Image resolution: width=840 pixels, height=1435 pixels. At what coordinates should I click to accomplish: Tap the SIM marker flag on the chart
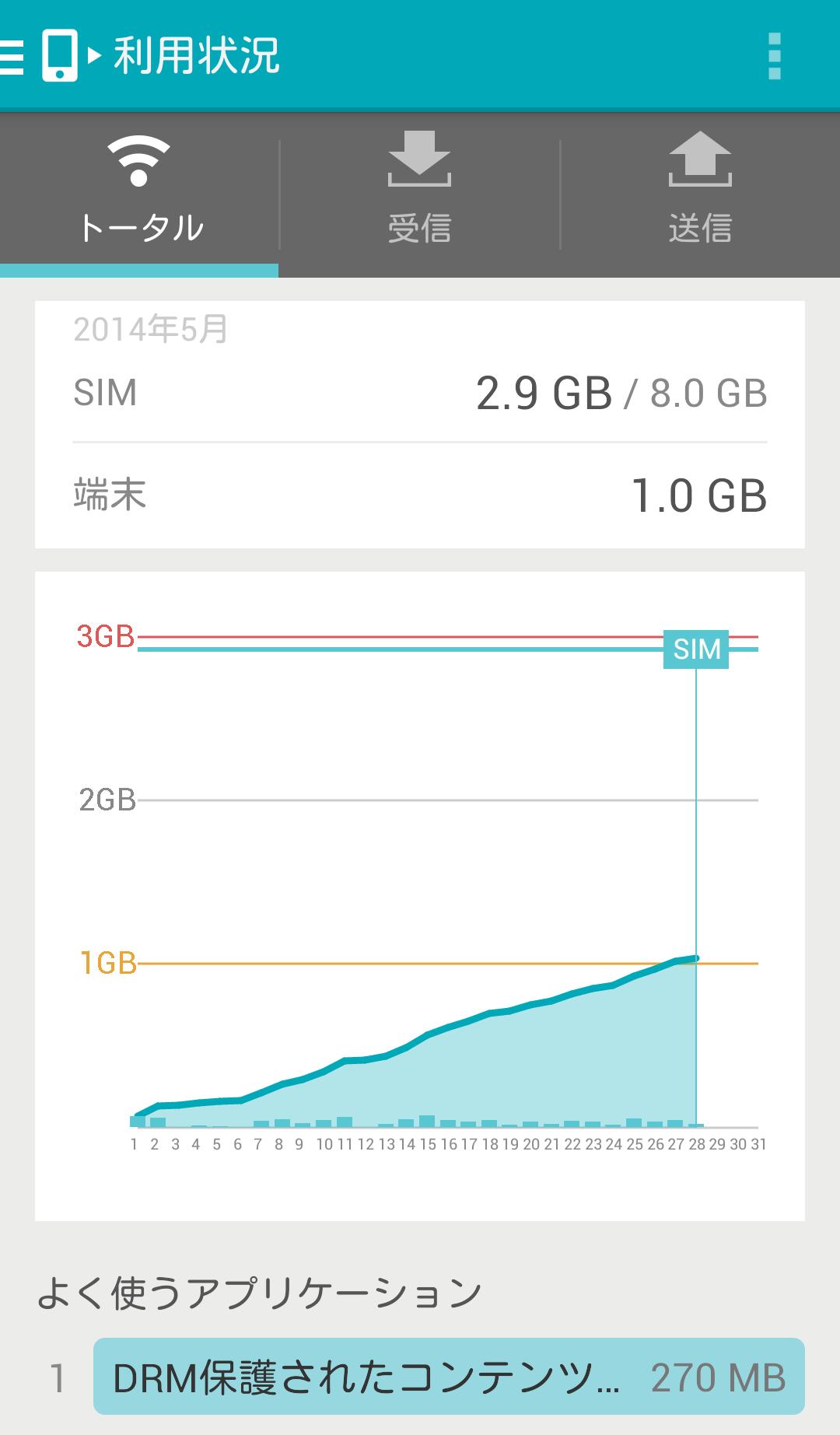coord(697,649)
